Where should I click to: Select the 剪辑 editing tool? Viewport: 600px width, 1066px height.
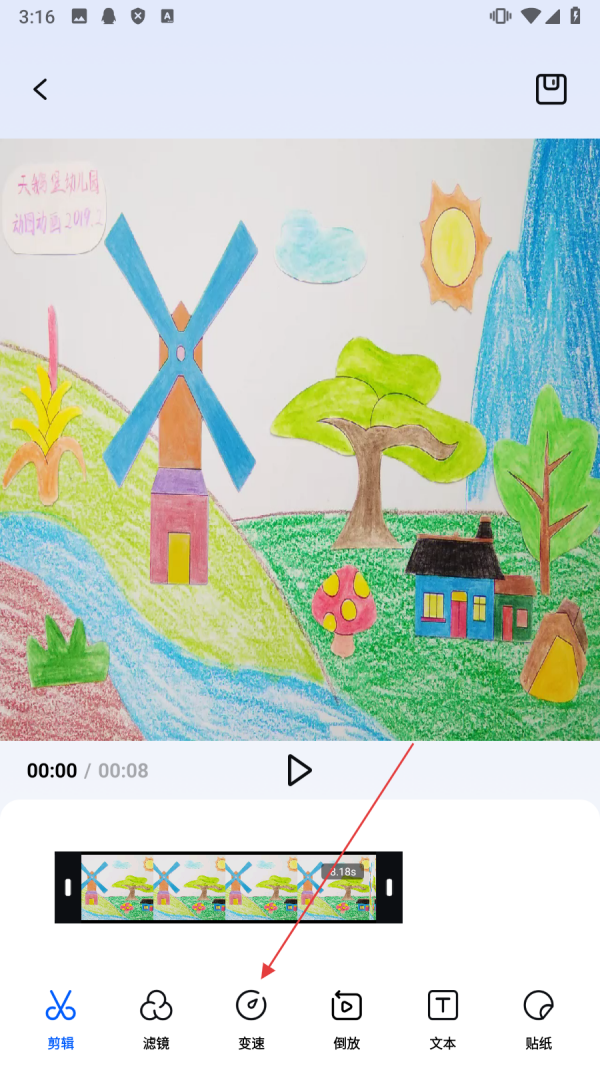pos(61,1017)
